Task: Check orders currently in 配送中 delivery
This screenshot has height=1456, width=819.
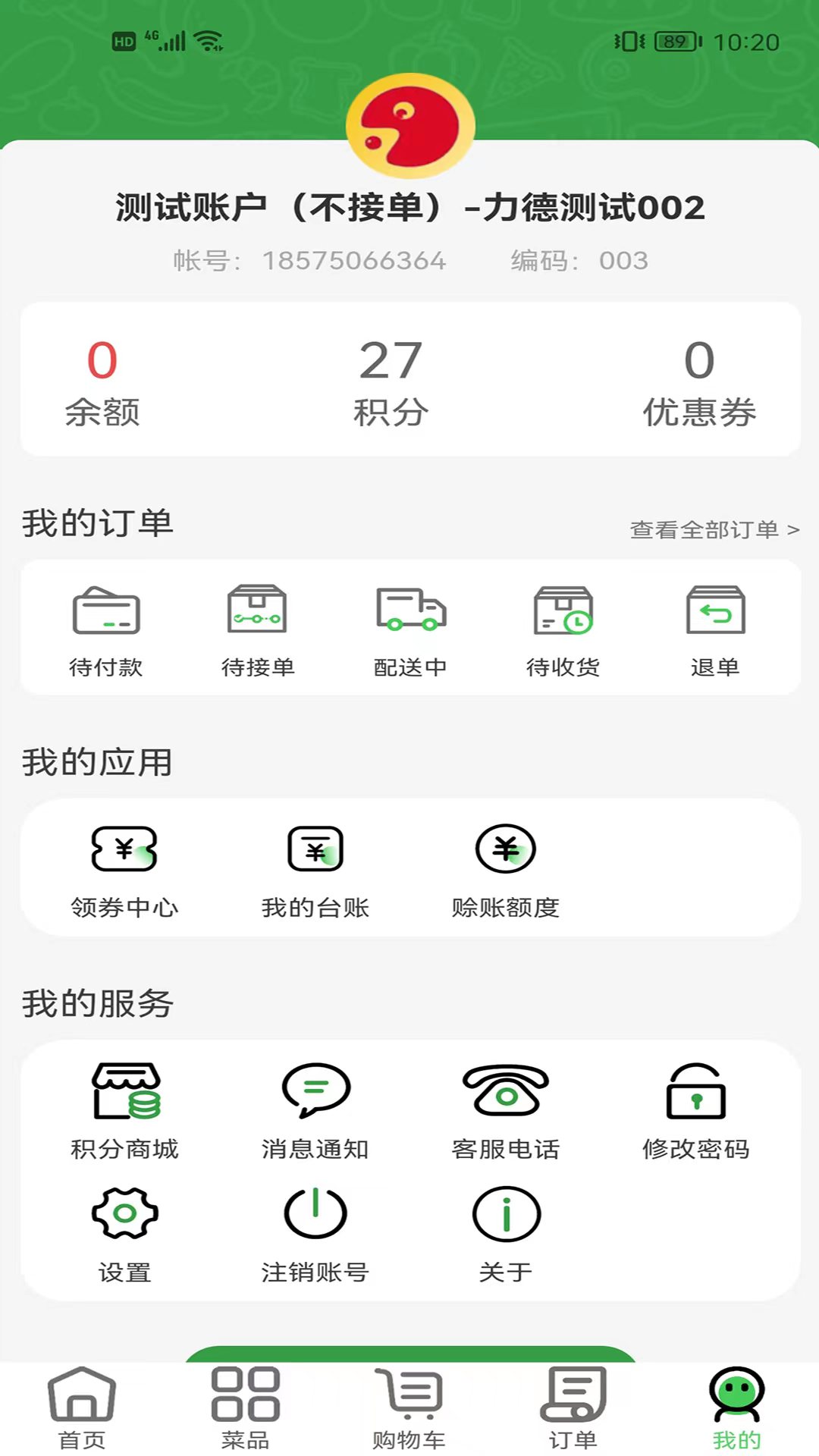Action: click(x=411, y=628)
